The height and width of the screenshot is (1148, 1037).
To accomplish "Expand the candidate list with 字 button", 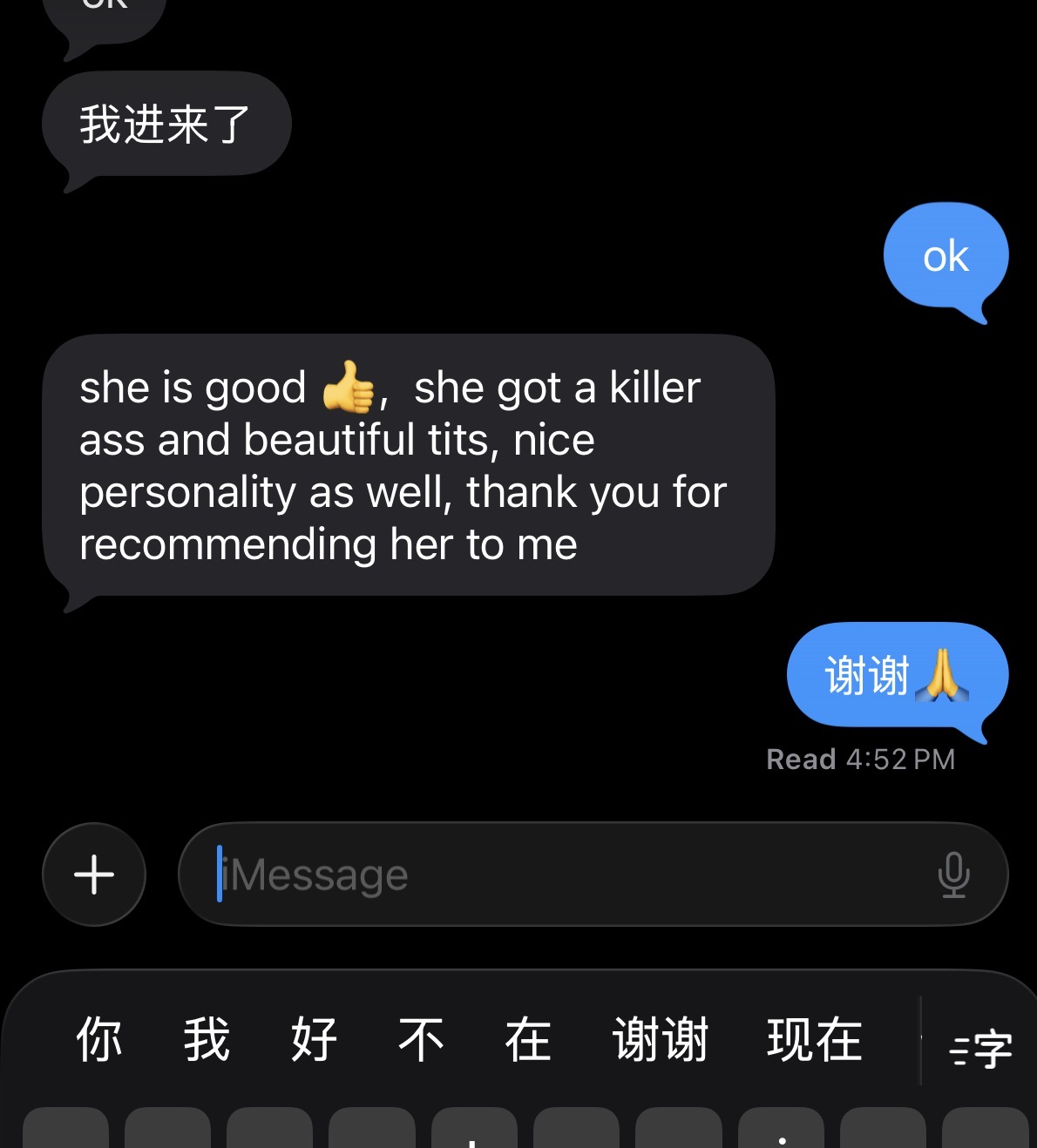I will coord(980,1049).
